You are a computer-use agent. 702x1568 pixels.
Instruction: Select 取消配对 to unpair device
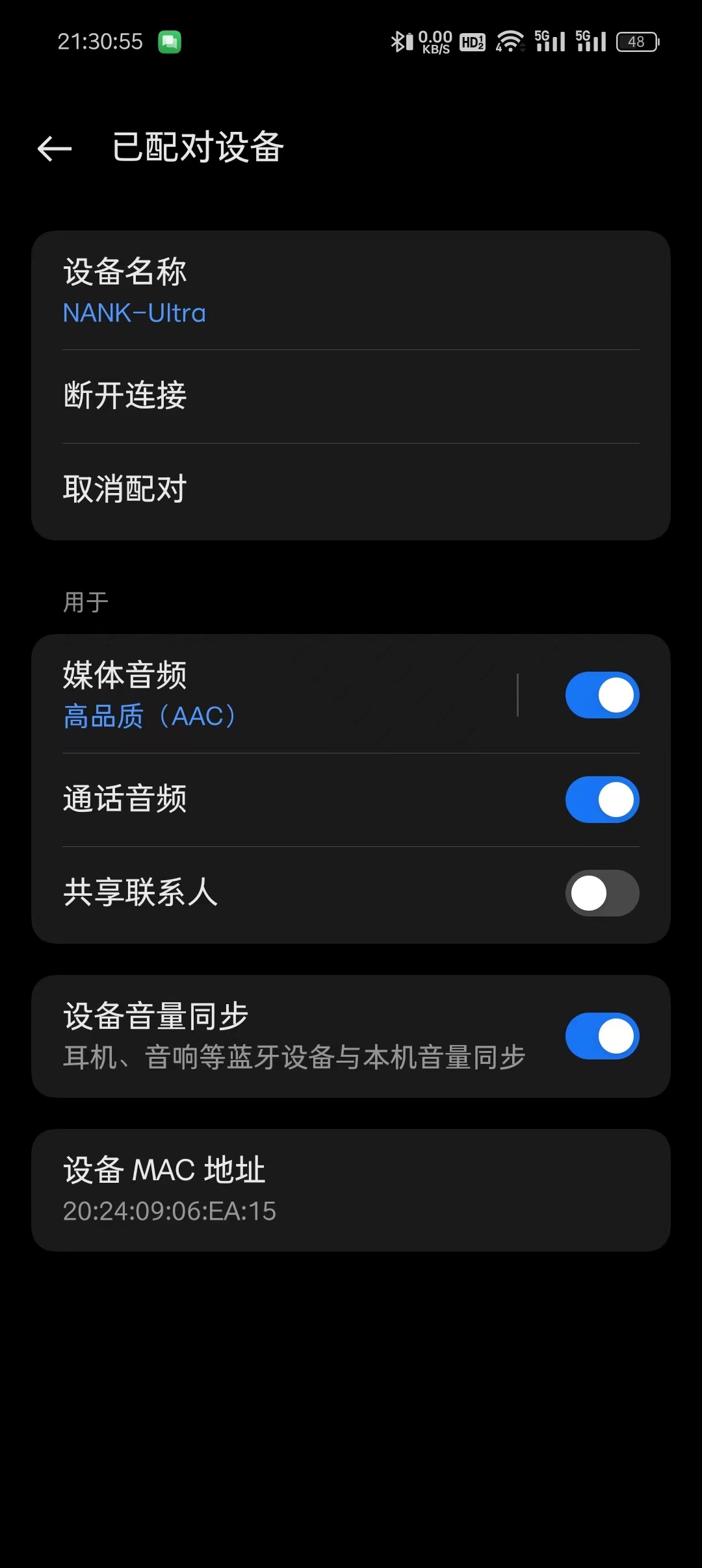pyautogui.click(x=351, y=489)
